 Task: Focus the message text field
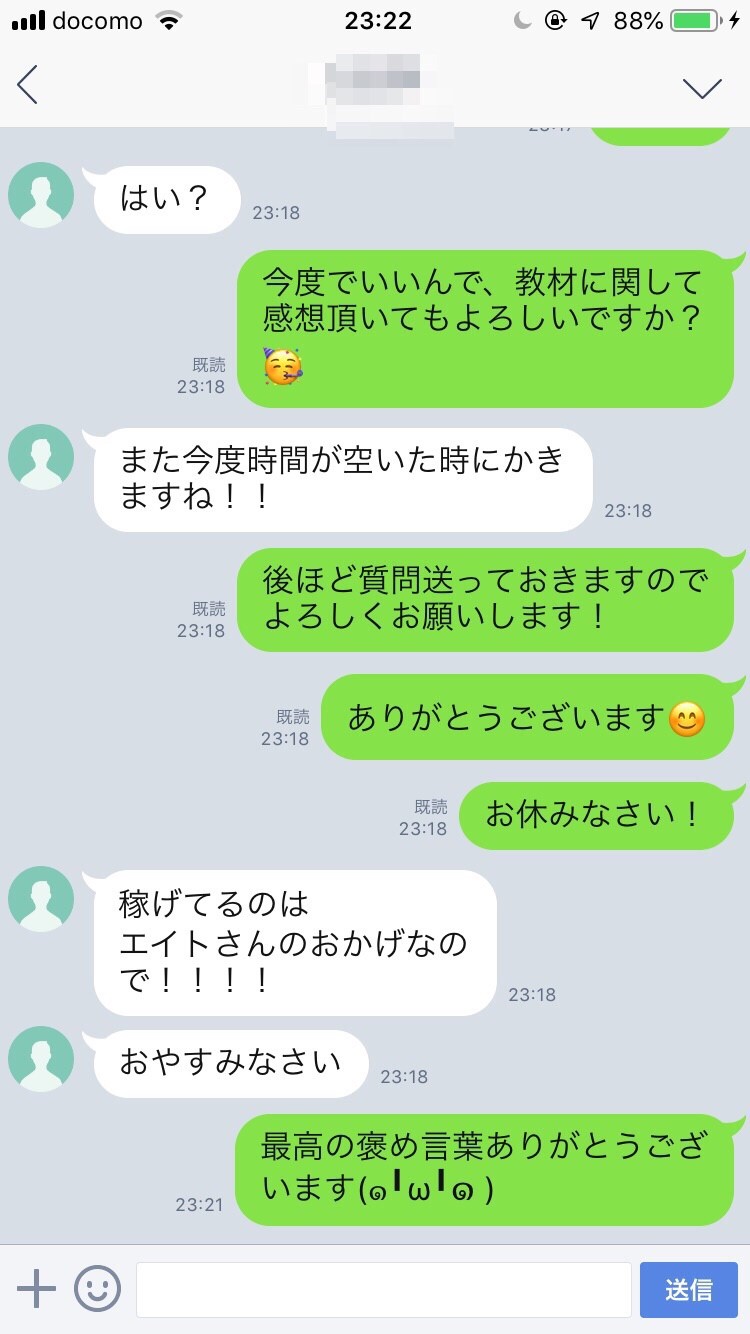[384, 1290]
